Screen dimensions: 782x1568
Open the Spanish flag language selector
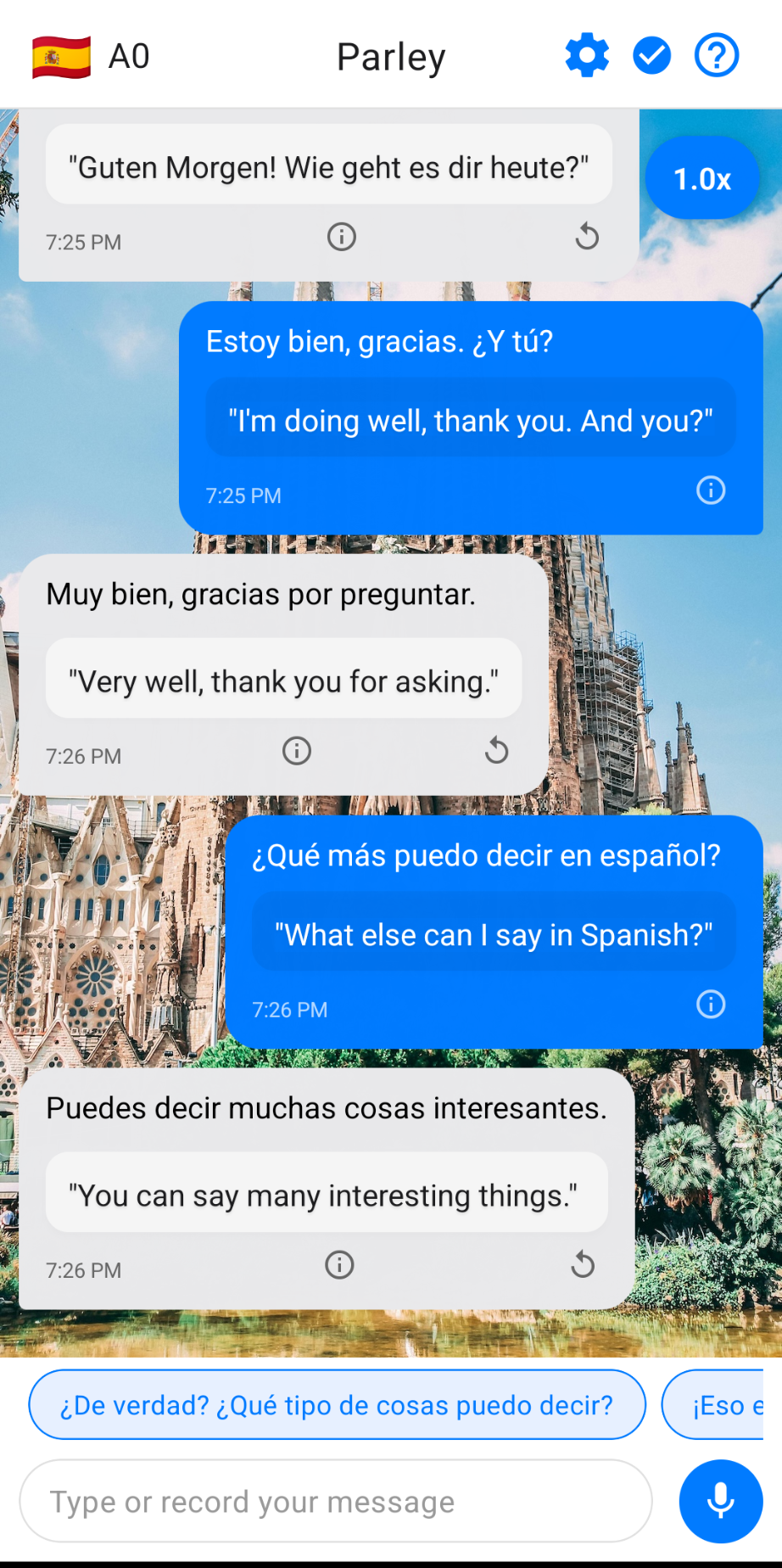tap(62, 57)
